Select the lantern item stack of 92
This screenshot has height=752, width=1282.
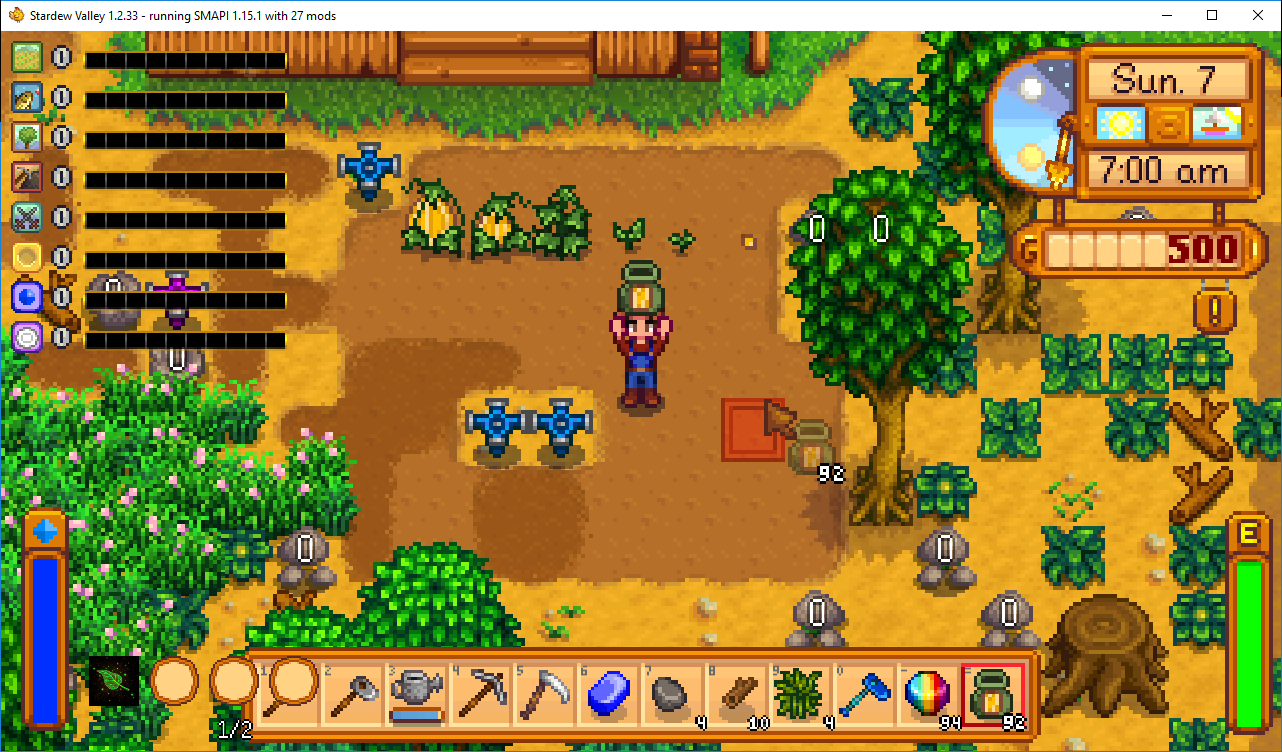(x=991, y=693)
